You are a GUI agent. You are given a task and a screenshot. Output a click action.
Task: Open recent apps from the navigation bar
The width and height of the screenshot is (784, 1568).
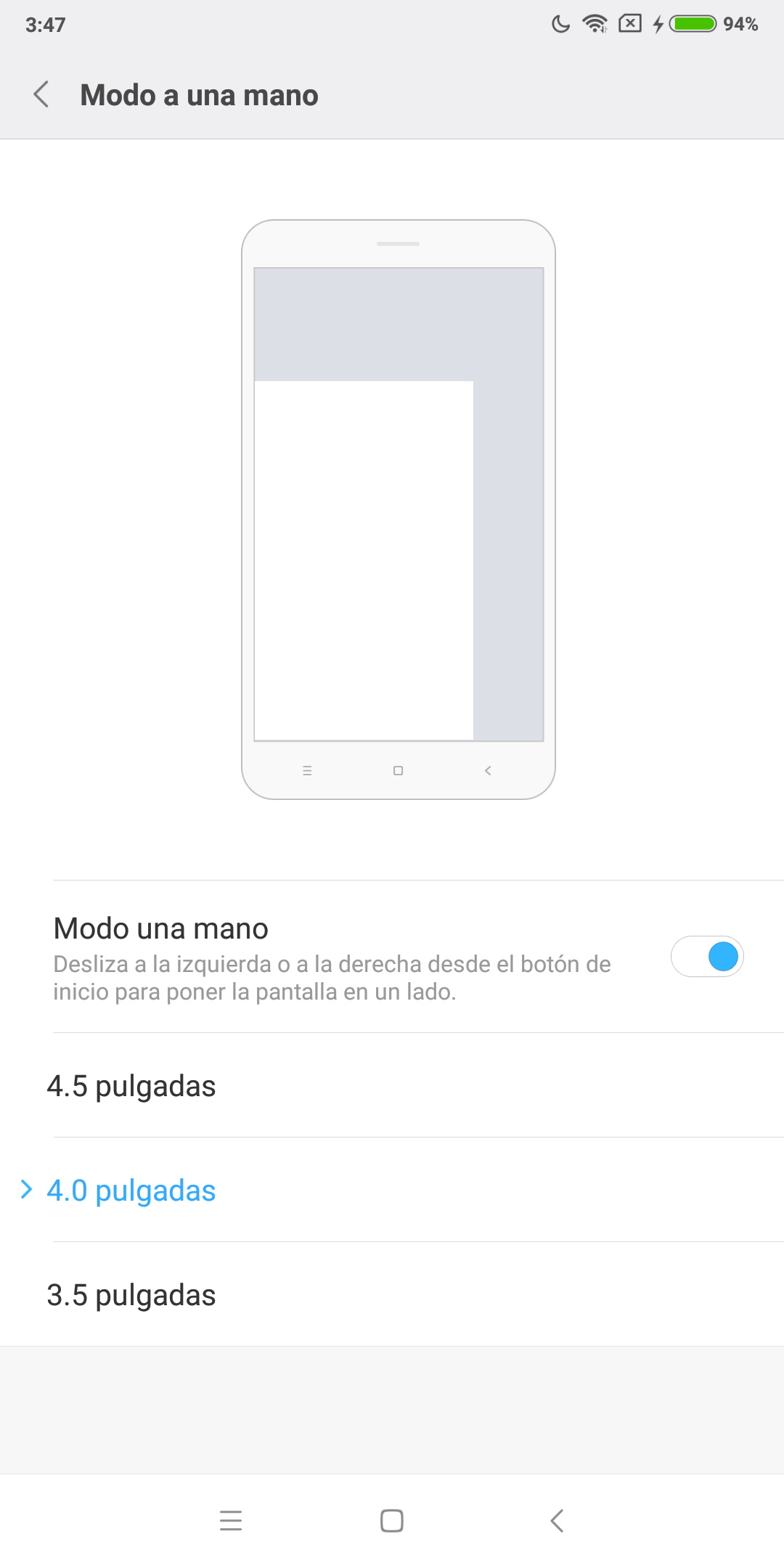click(231, 1520)
